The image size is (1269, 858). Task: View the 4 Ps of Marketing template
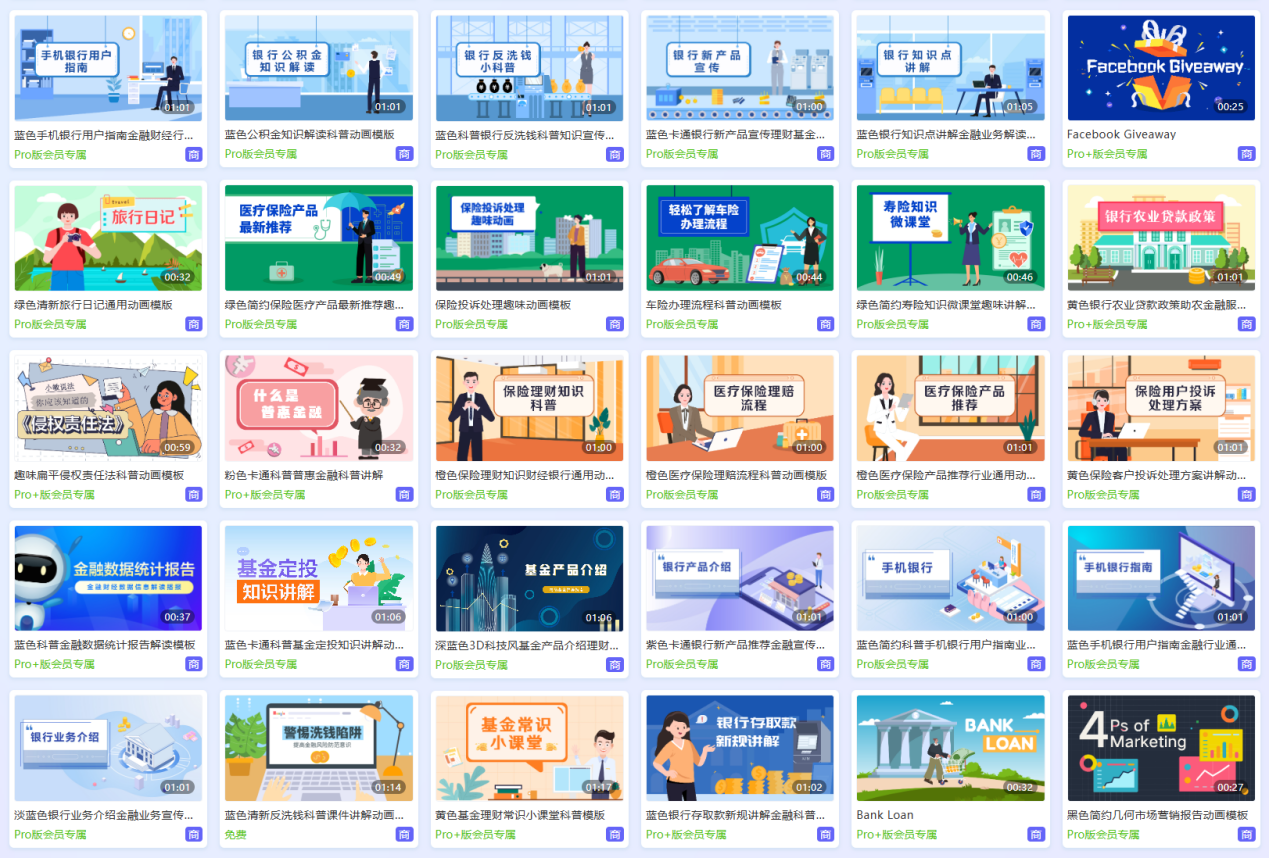tap(1160, 748)
